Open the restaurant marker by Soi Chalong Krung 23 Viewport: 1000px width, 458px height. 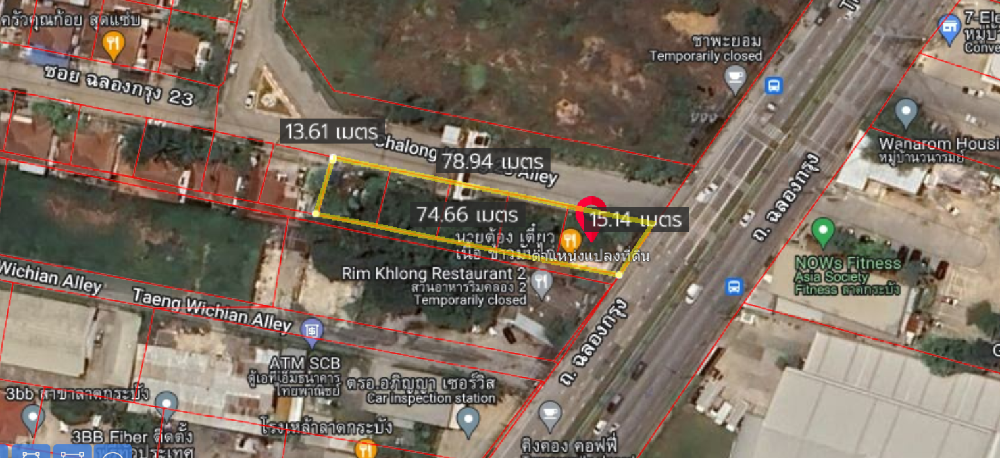[112, 43]
